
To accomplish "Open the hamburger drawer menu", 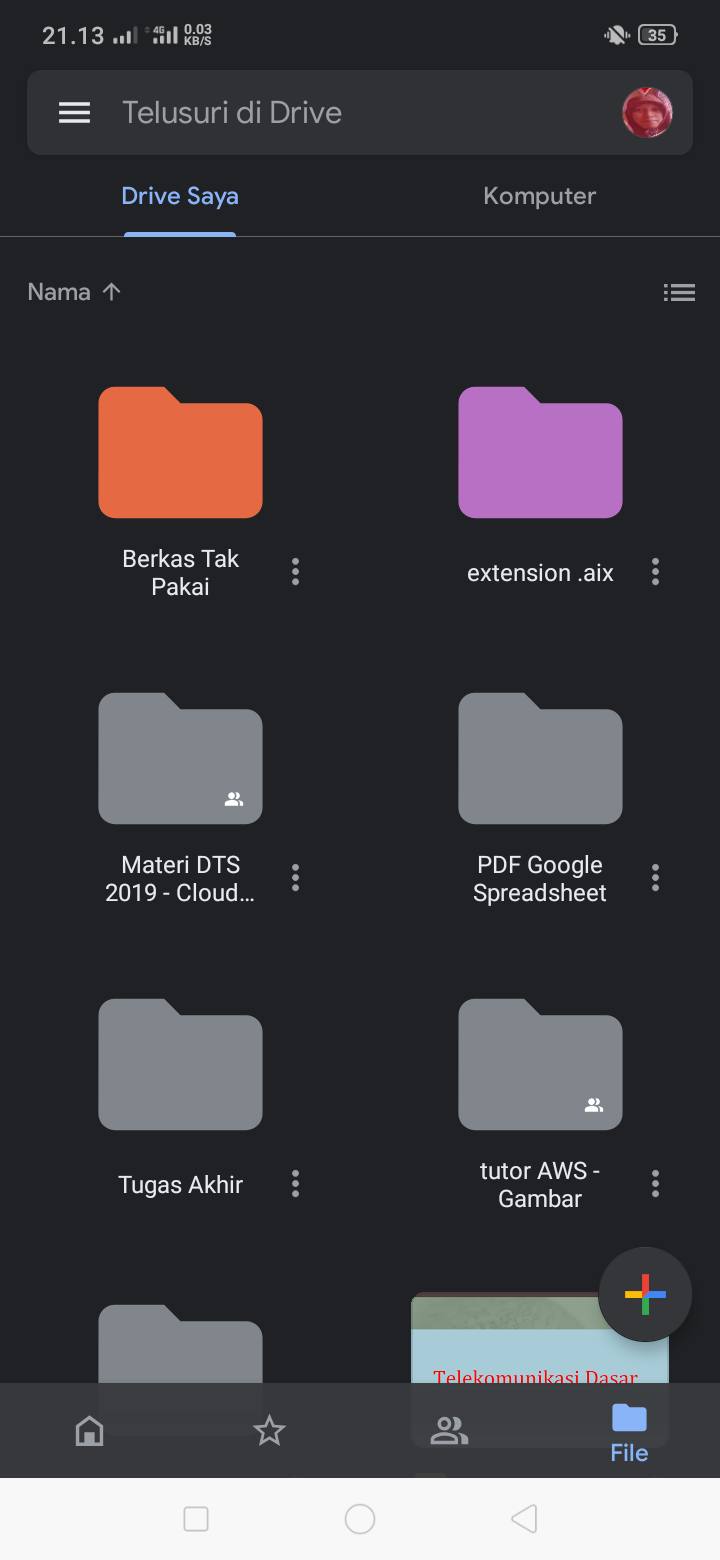I will coord(75,113).
